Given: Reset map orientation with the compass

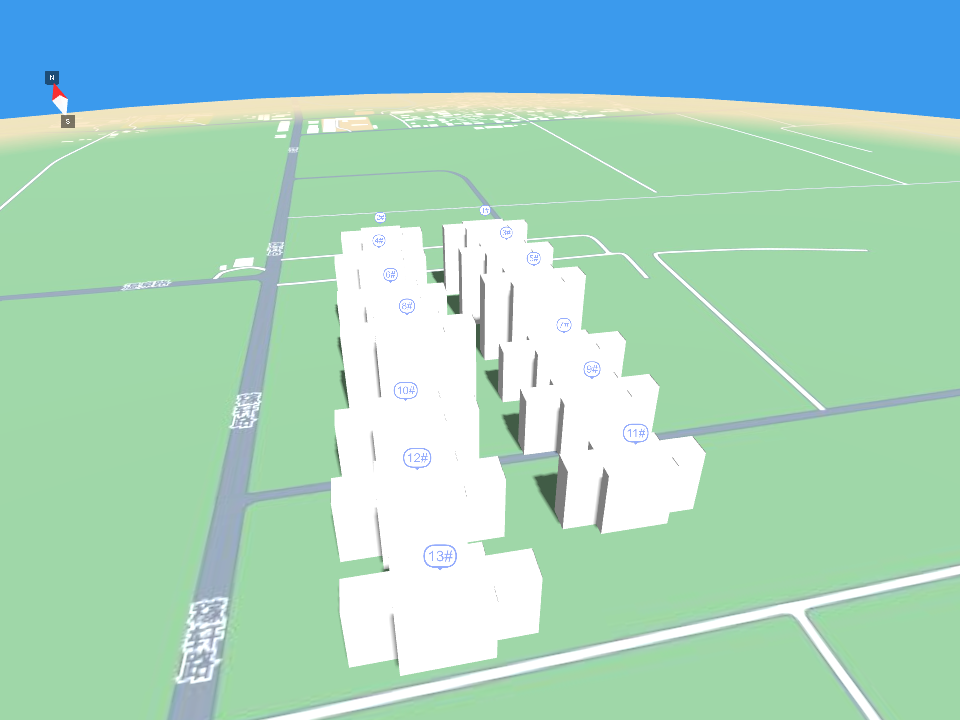Looking at the screenshot, I should 60,99.
